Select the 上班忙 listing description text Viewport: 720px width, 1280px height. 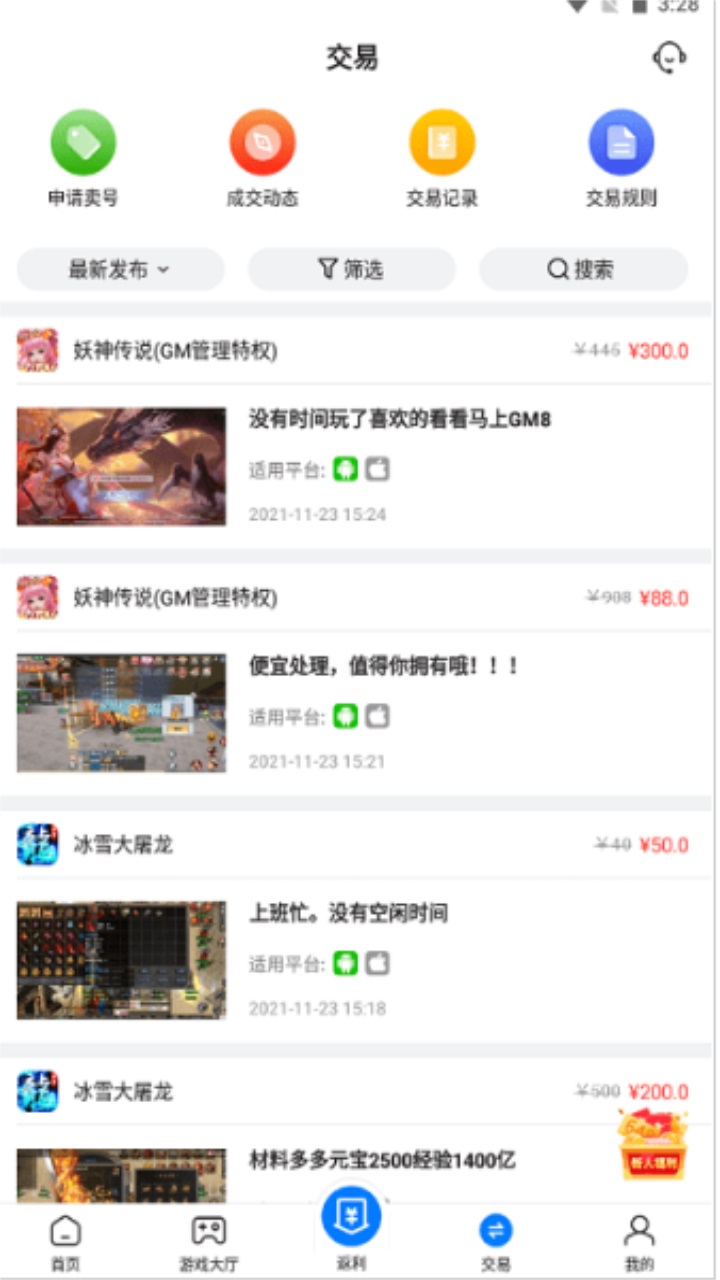[x=347, y=912]
